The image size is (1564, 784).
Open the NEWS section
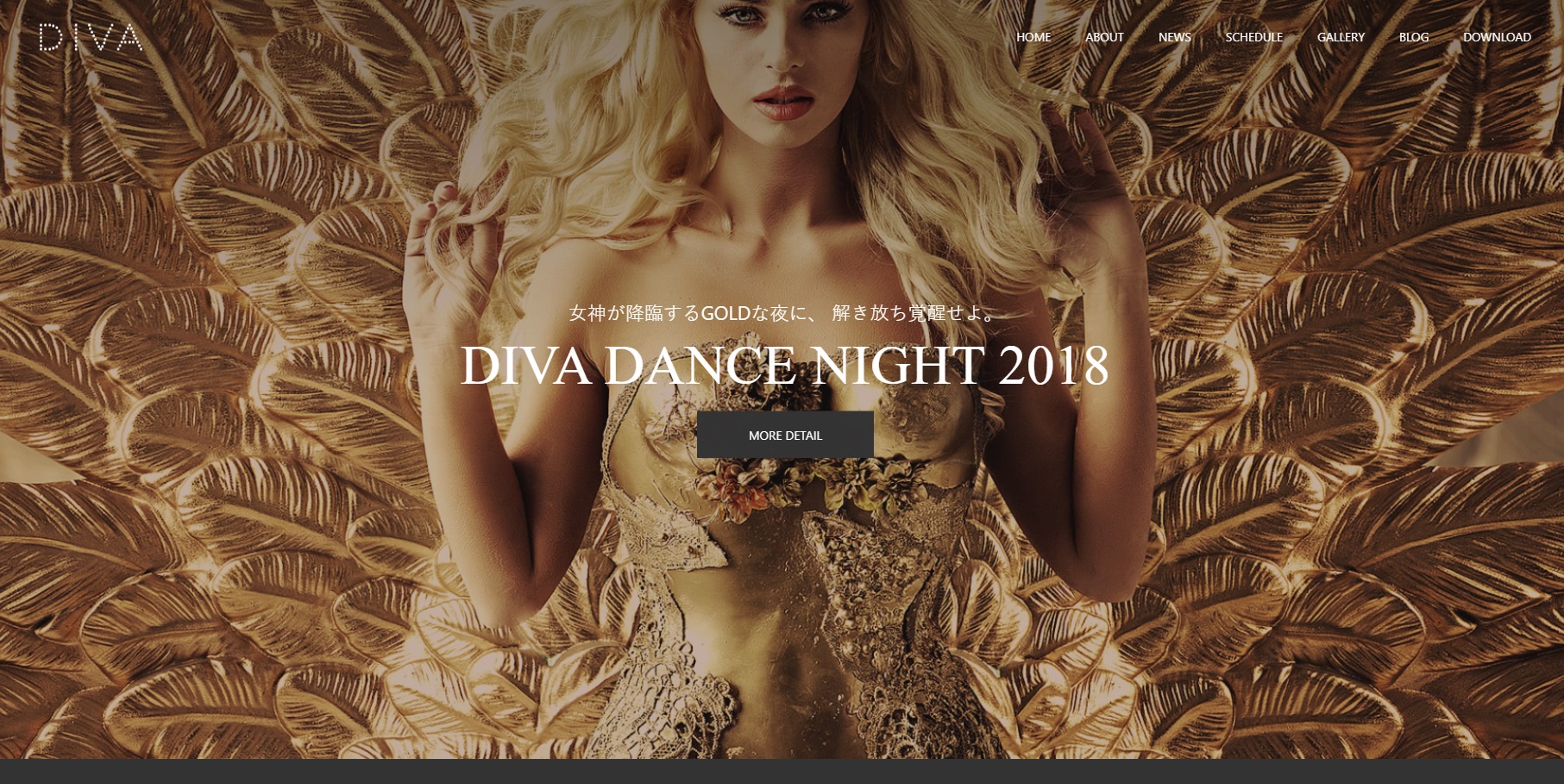(x=1174, y=37)
